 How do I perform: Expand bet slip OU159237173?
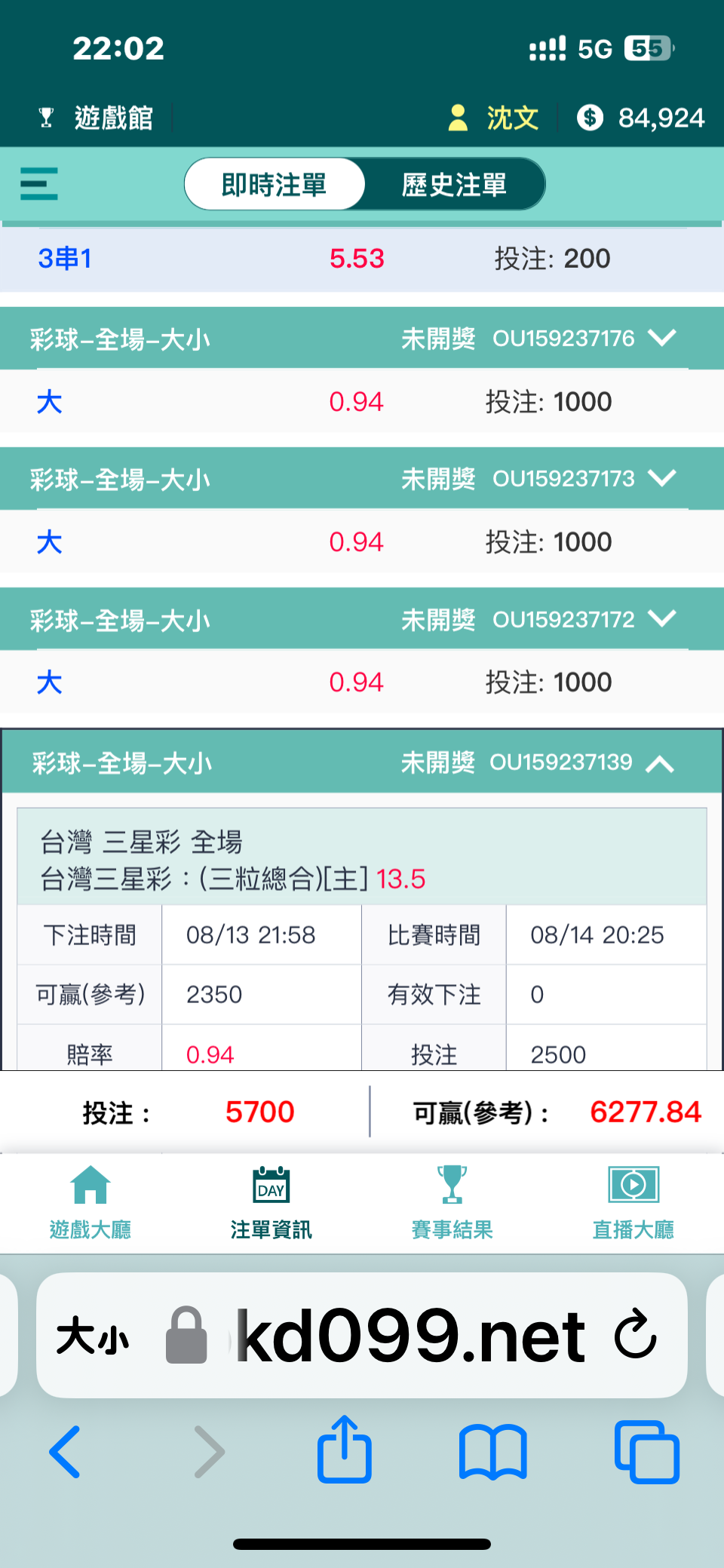(661, 478)
